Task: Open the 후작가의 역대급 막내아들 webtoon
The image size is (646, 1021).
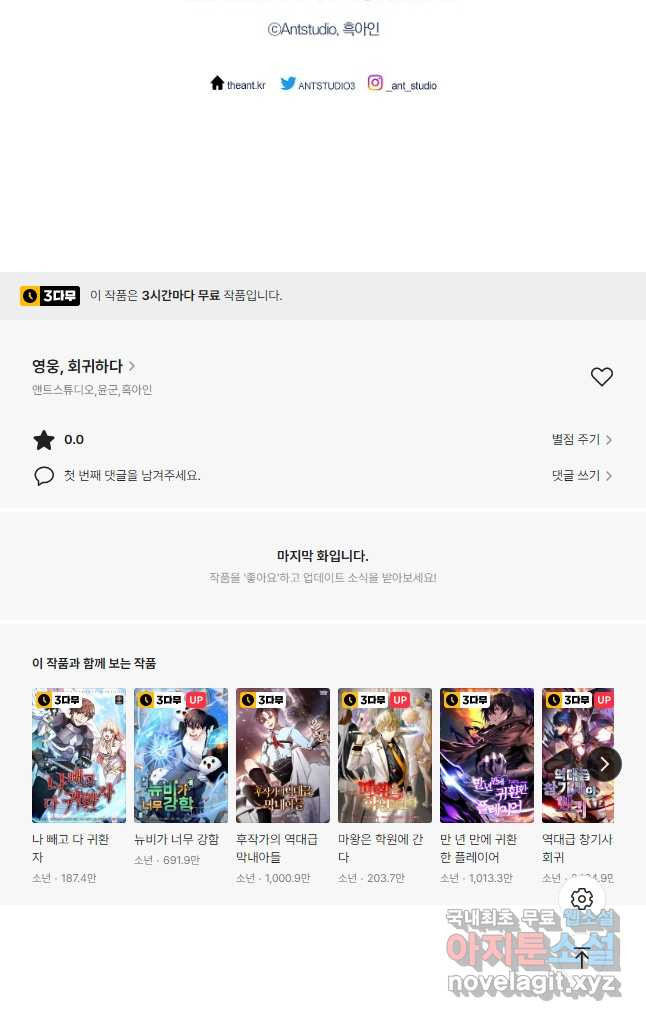Action: point(283,755)
